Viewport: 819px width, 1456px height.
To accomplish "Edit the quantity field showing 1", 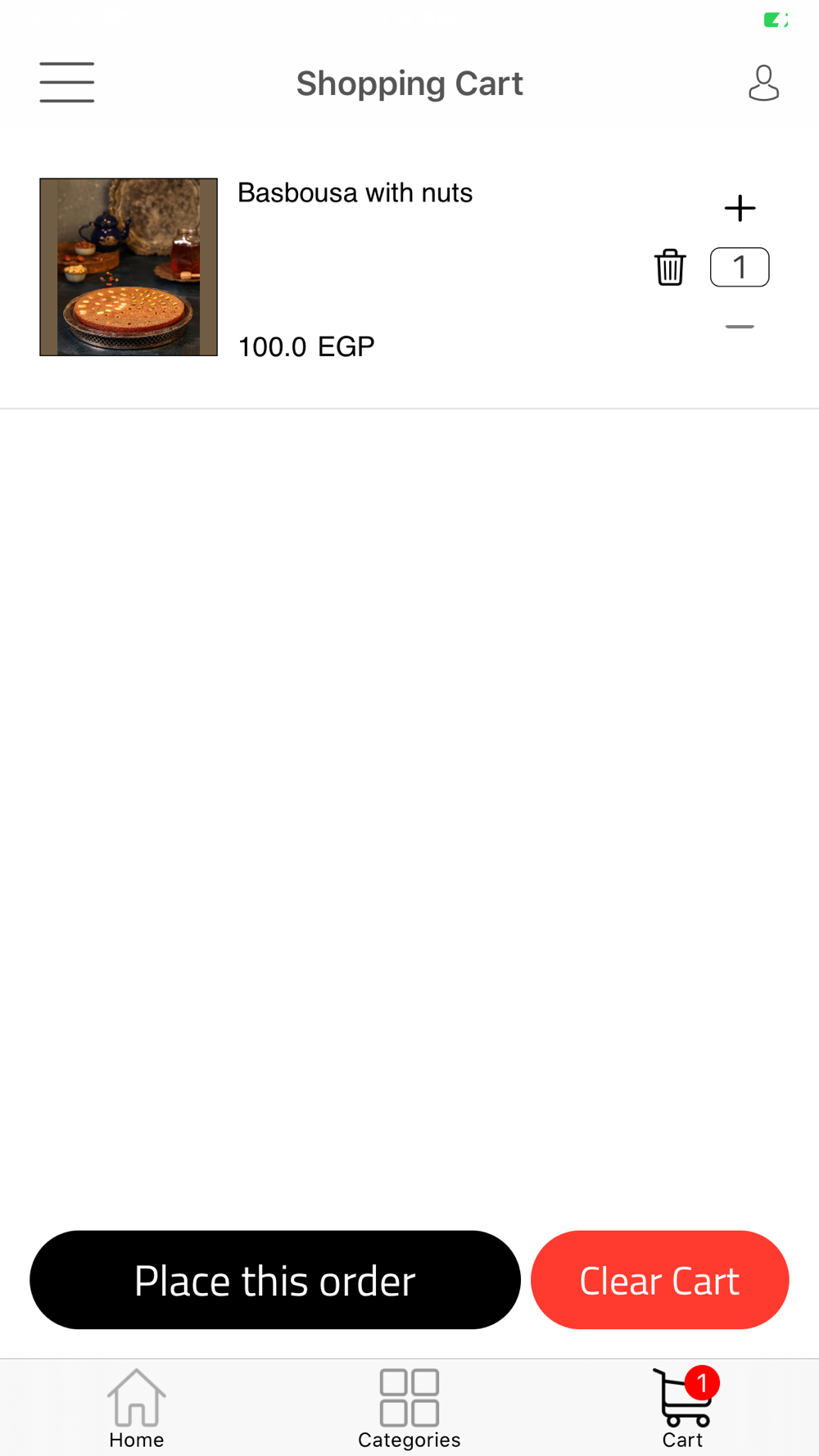I will (x=740, y=267).
